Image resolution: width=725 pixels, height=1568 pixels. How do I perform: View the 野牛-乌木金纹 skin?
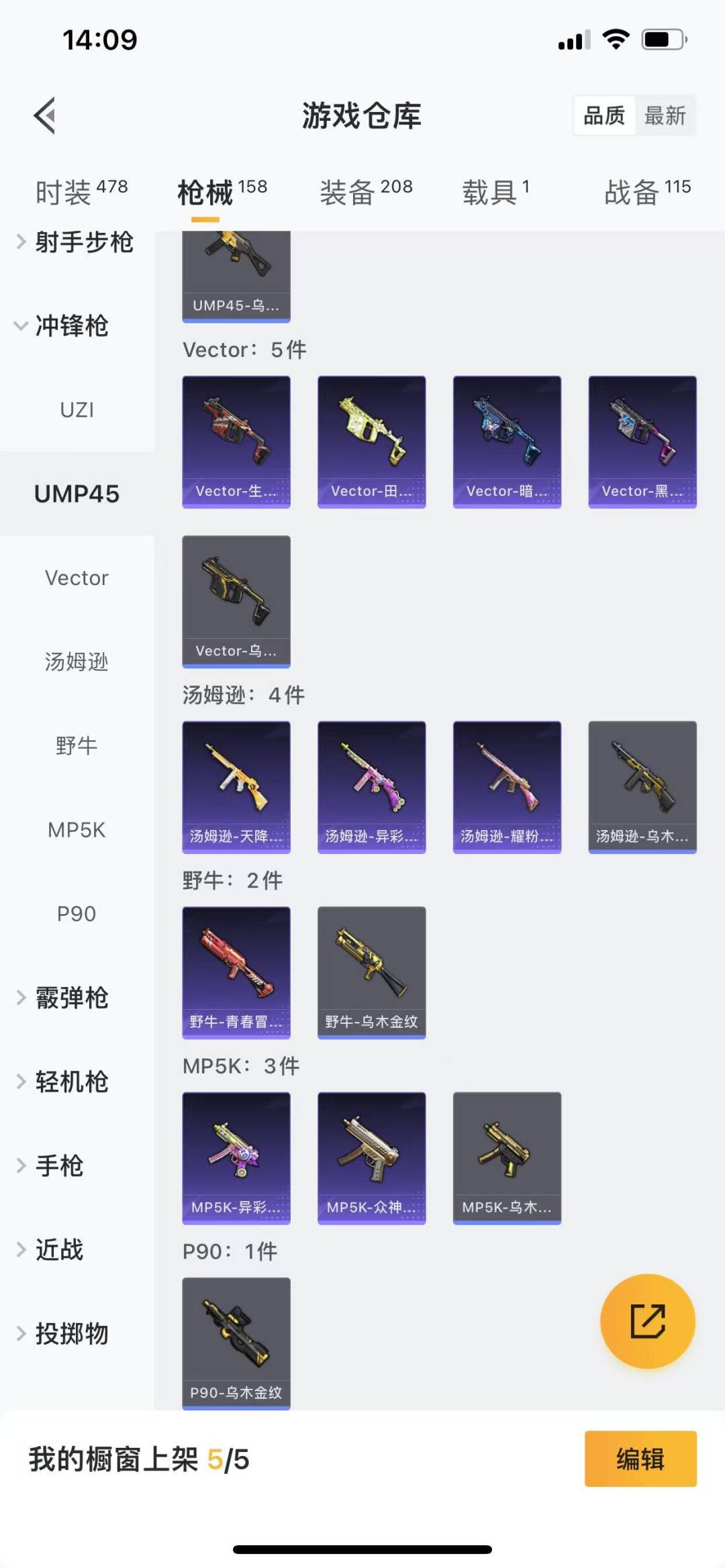371,972
